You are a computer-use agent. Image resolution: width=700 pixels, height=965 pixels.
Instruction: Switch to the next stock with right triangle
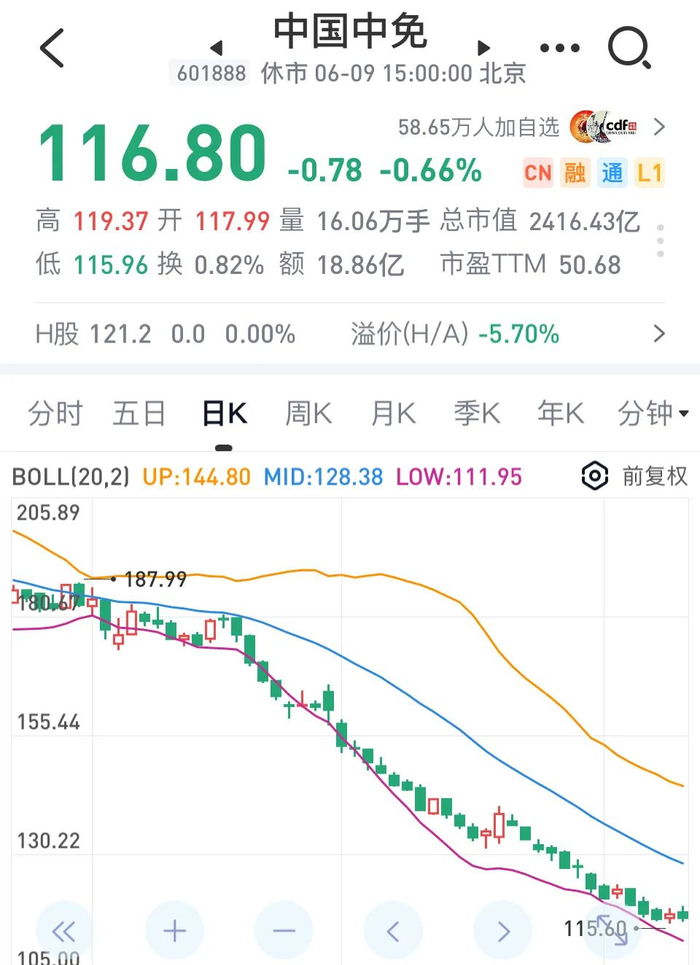click(x=483, y=47)
